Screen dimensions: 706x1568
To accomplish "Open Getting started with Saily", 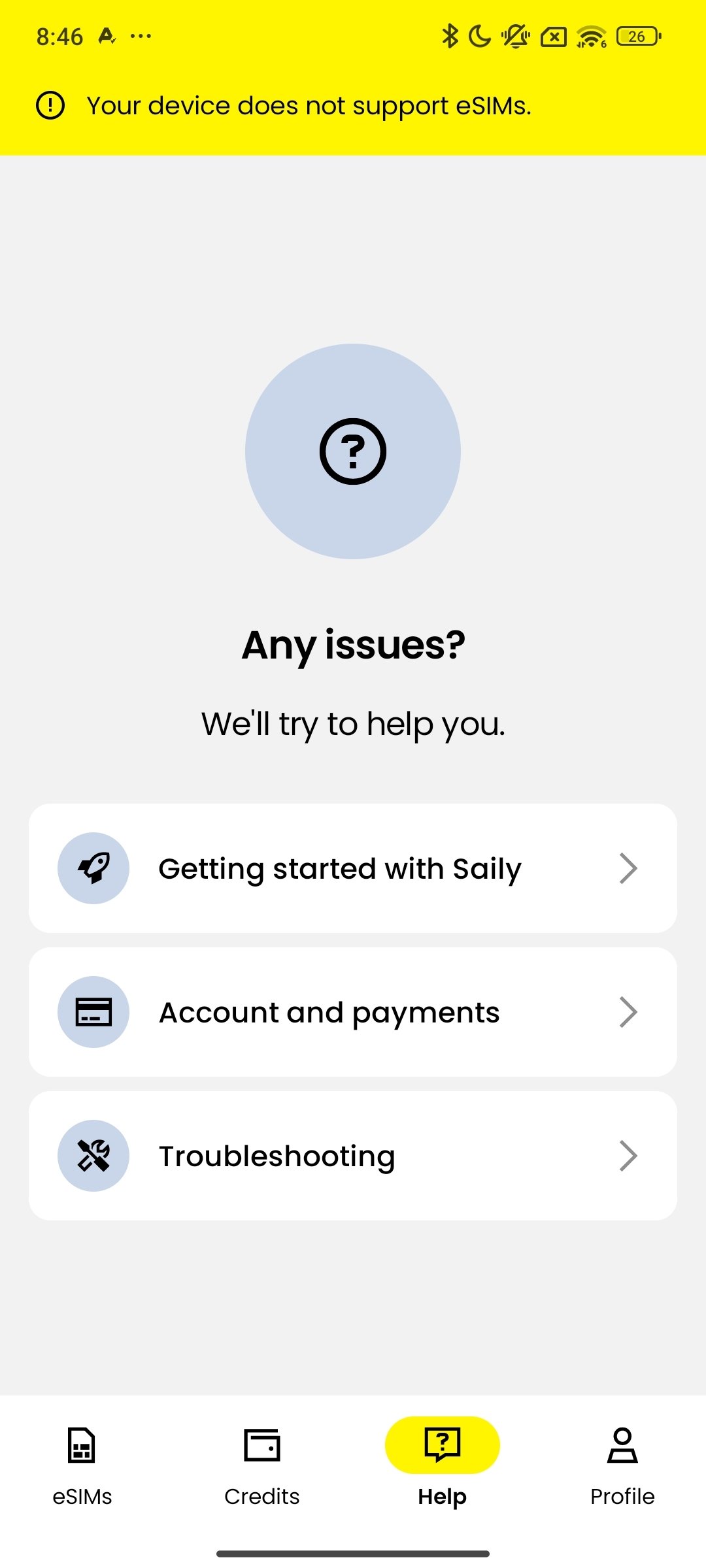I will (x=353, y=868).
